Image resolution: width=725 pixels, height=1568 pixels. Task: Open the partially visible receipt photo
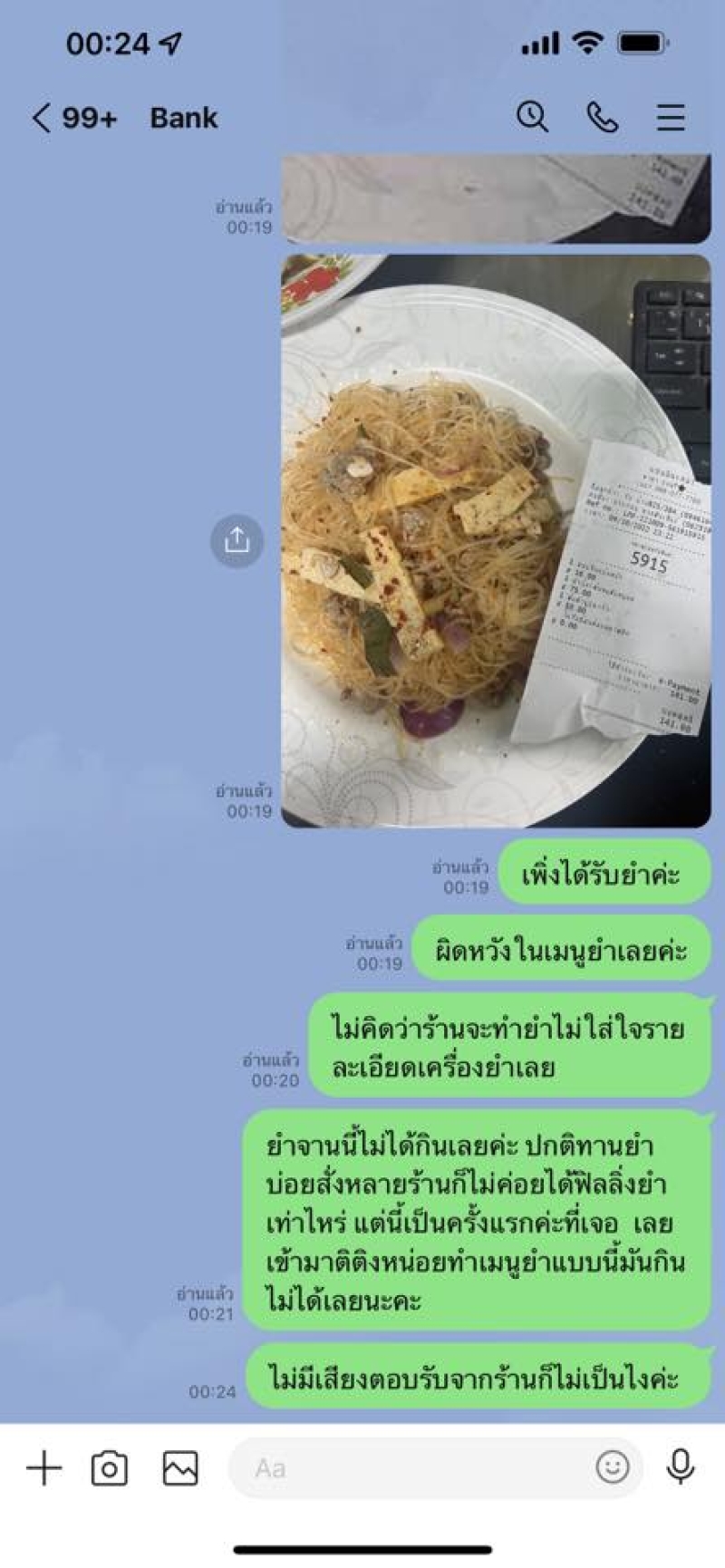pos(496,198)
